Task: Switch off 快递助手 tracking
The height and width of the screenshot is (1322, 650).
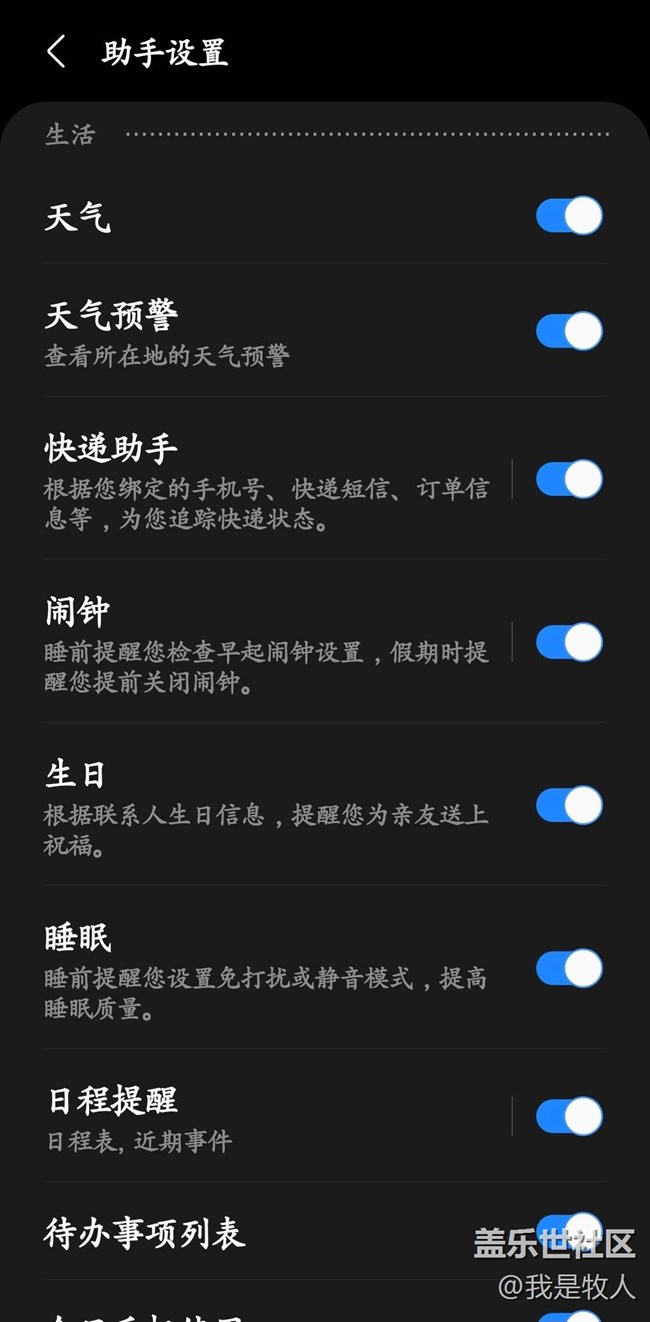Action: coord(569,479)
